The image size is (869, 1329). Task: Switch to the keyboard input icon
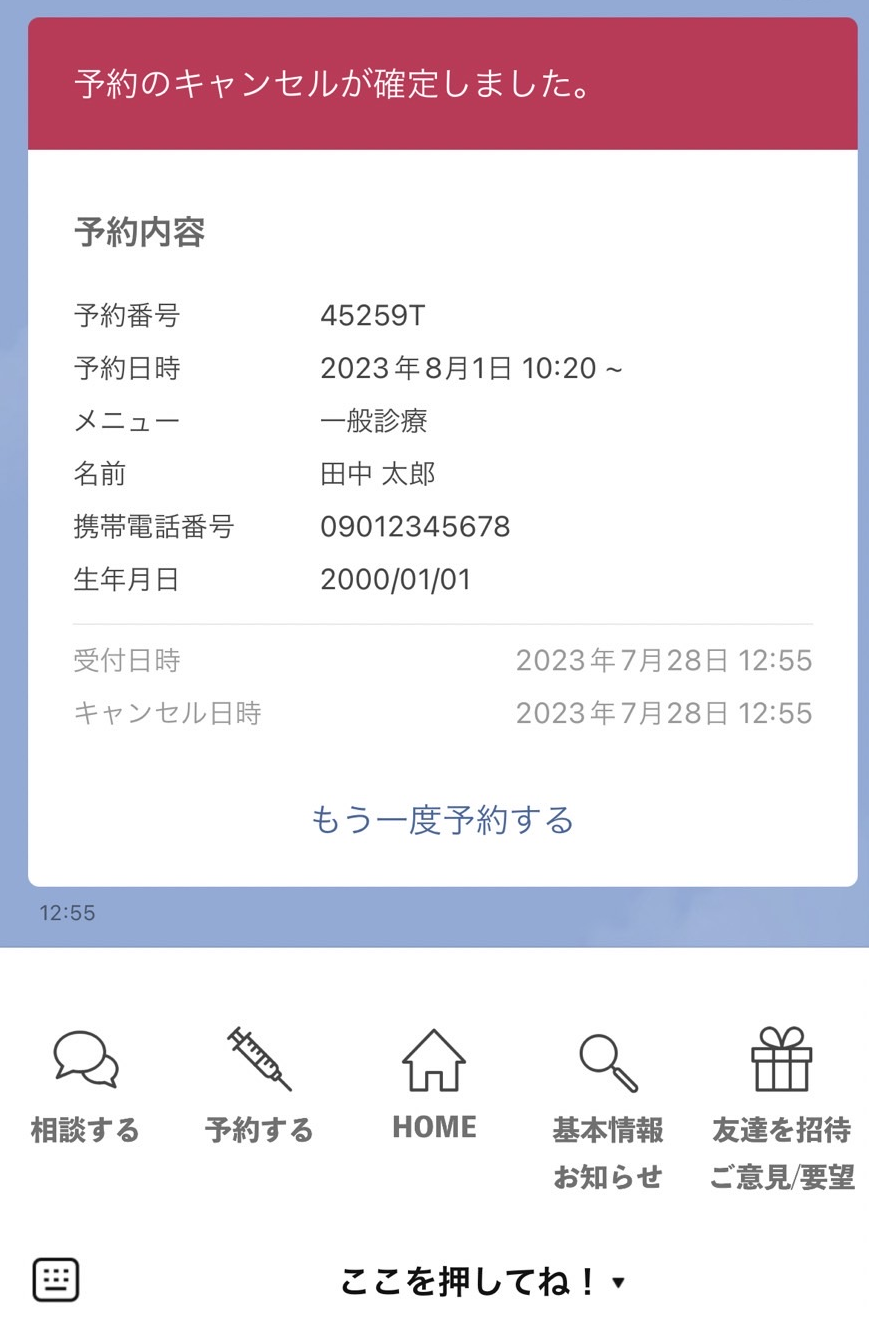[x=56, y=1279]
